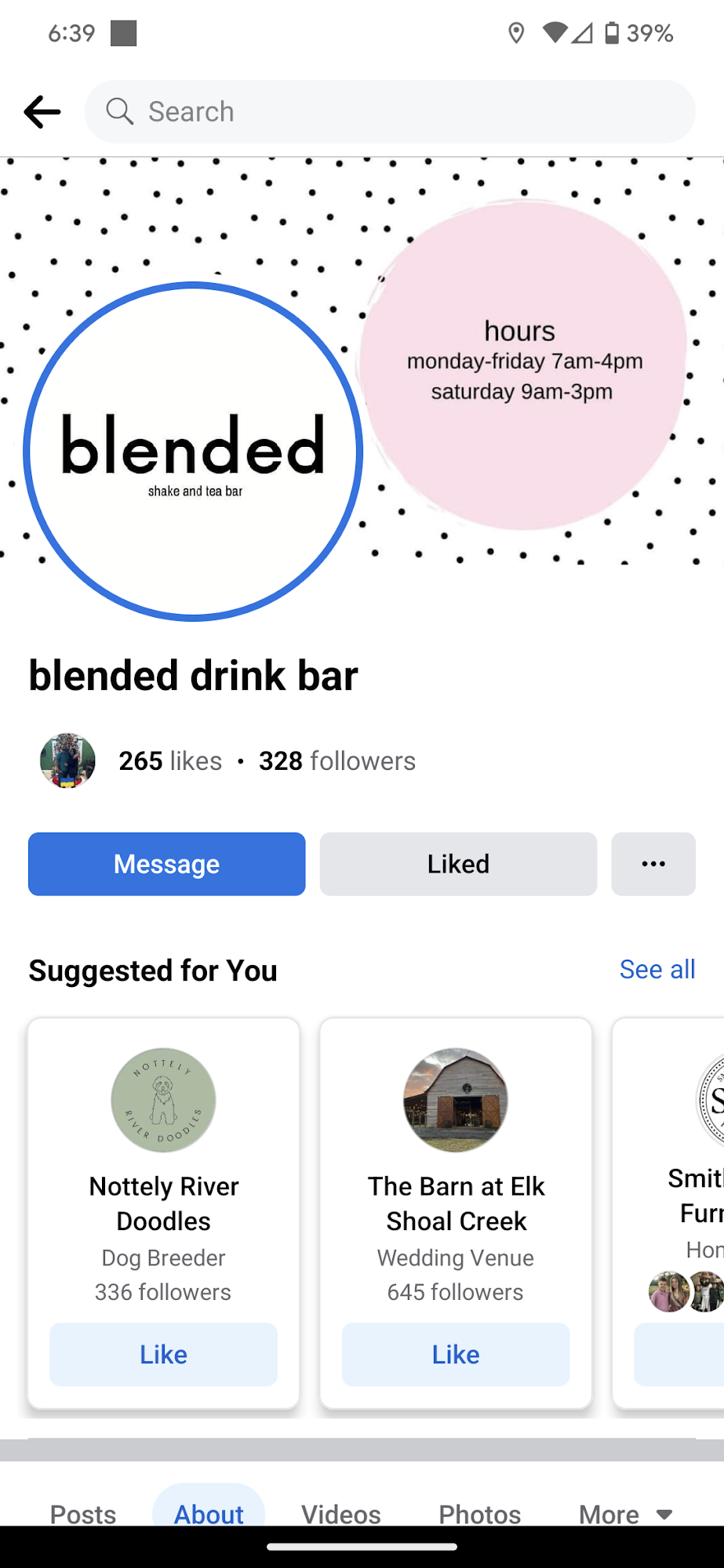Switch to the Videos tab

tap(341, 1513)
